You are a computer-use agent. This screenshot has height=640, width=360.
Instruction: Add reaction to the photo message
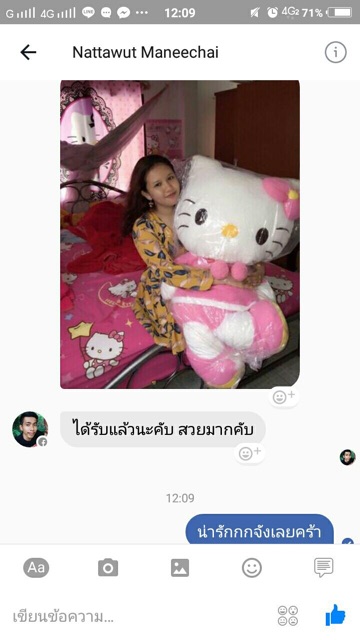[x=284, y=397]
